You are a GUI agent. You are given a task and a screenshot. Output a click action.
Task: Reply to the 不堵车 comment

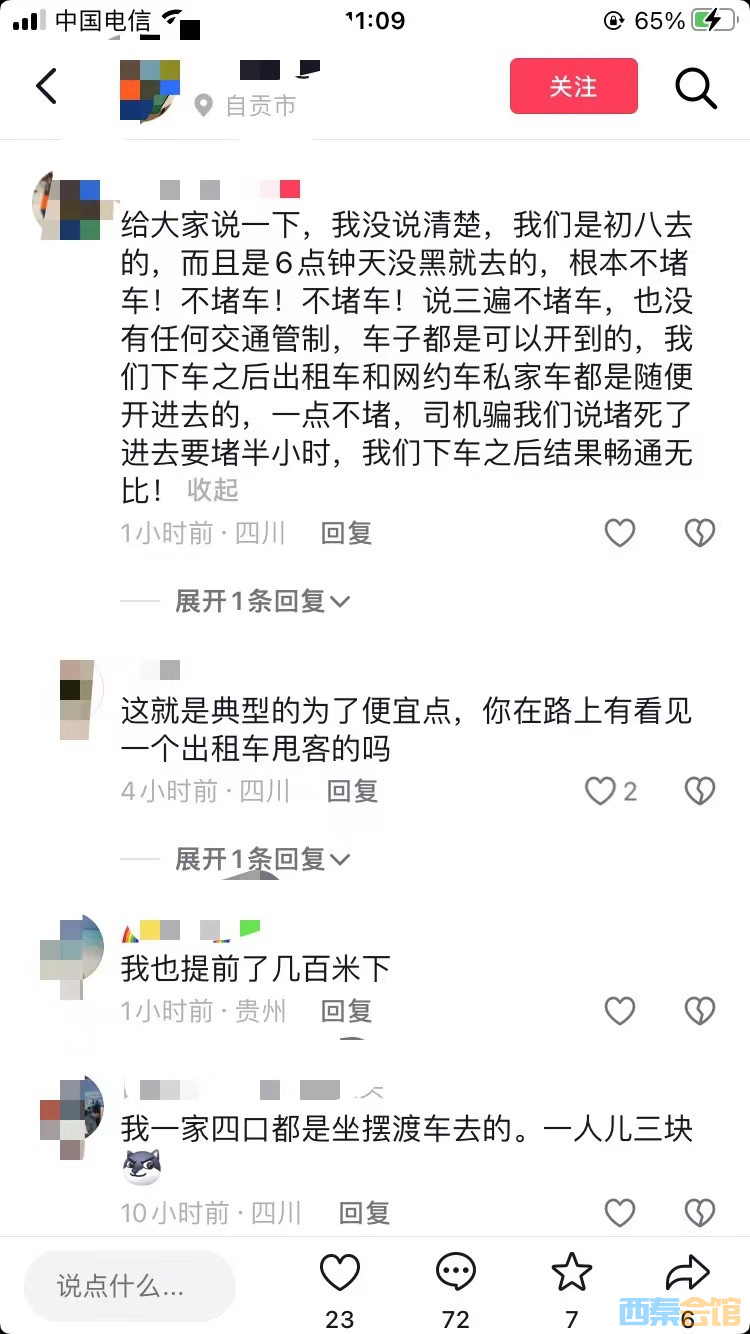tap(346, 533)
